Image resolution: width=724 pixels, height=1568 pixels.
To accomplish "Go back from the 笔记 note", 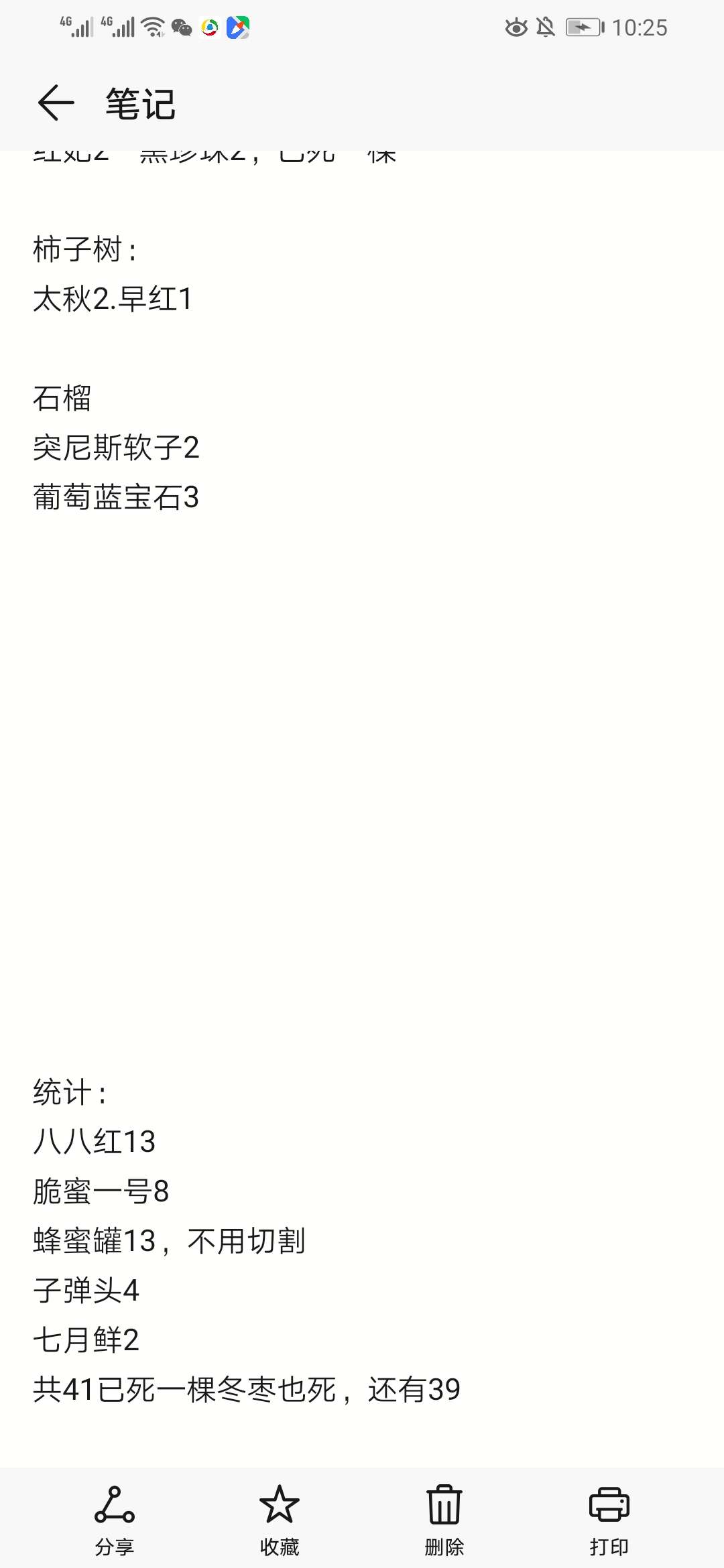I will [56, 103].
